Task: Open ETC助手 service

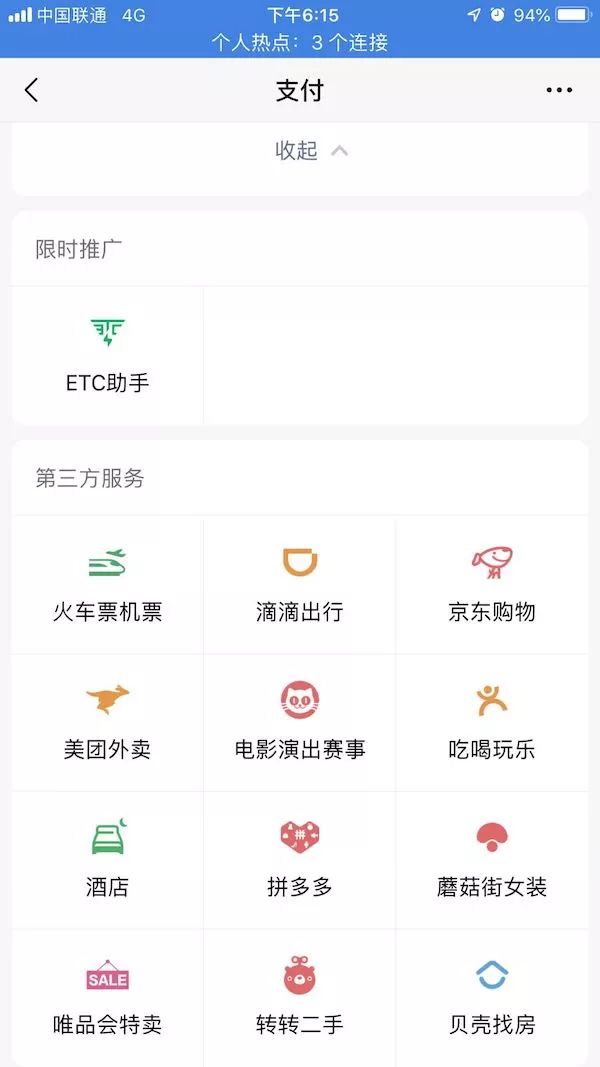Action: 107,355
